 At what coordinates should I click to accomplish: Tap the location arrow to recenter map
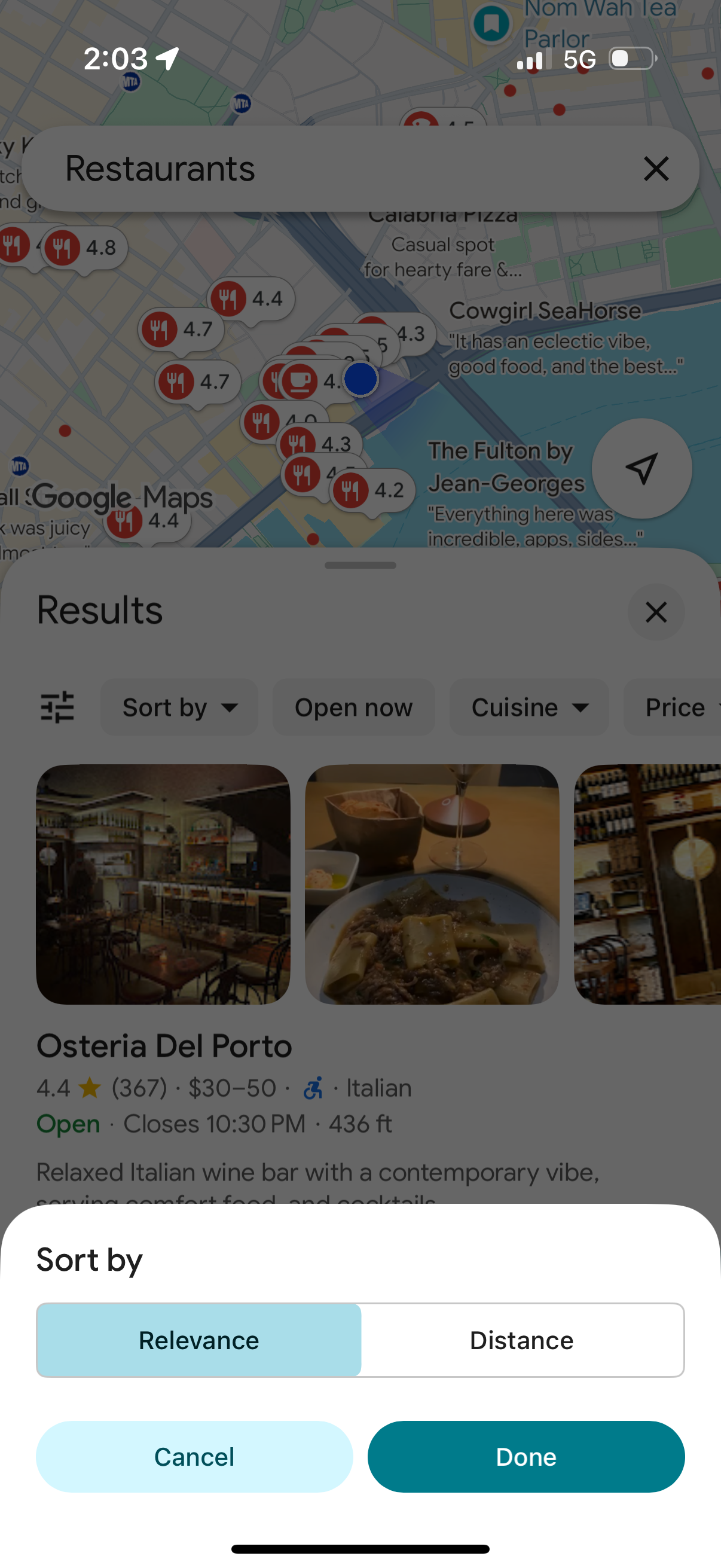(641, 468)
